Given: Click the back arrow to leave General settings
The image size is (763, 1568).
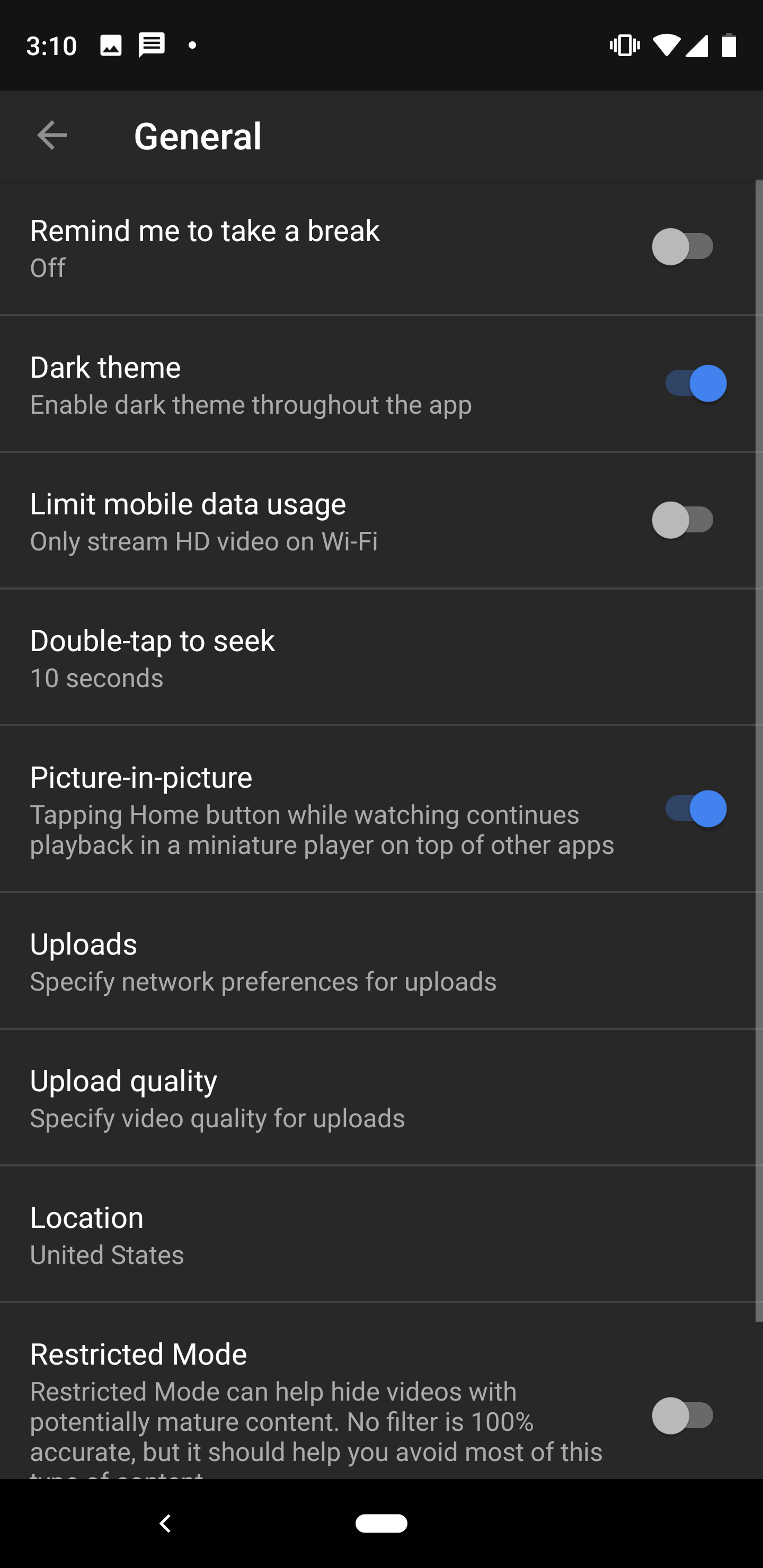Looking at the screenshot, I should click(x=52, y=135).
